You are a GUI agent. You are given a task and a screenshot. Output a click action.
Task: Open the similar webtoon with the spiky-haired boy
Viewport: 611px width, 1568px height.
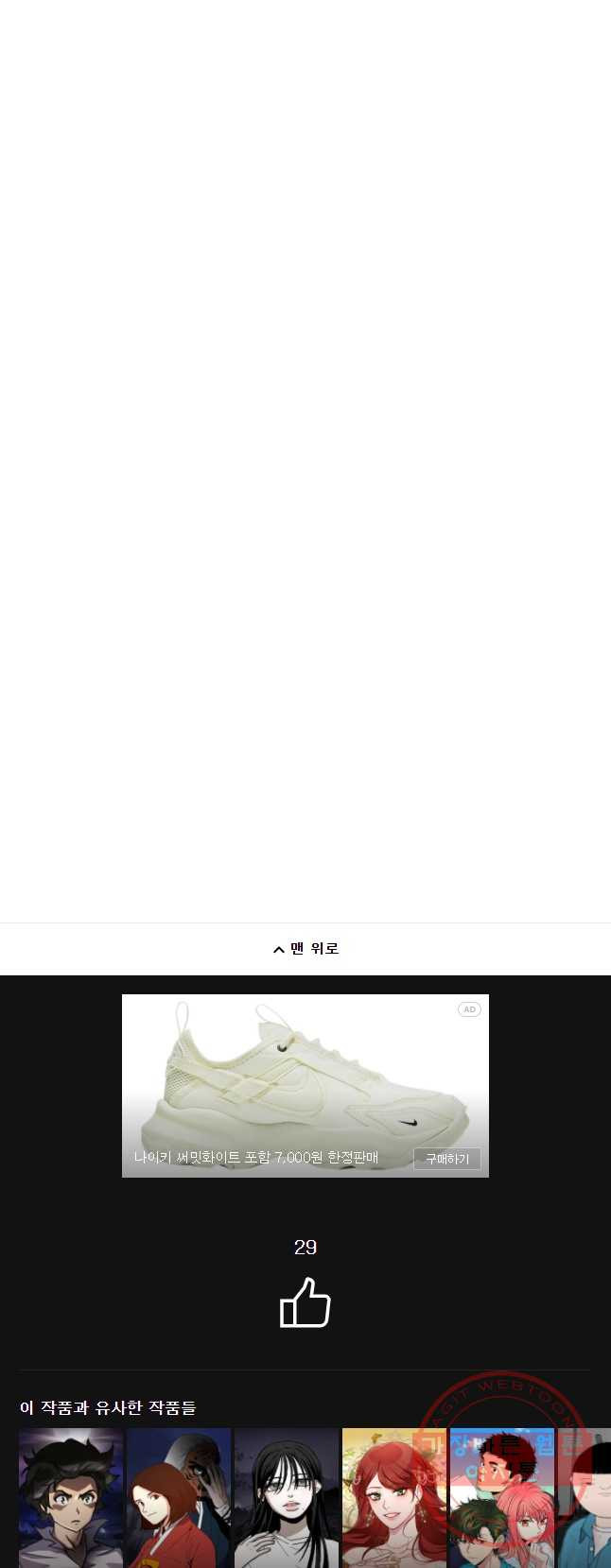pos(71,1498)
